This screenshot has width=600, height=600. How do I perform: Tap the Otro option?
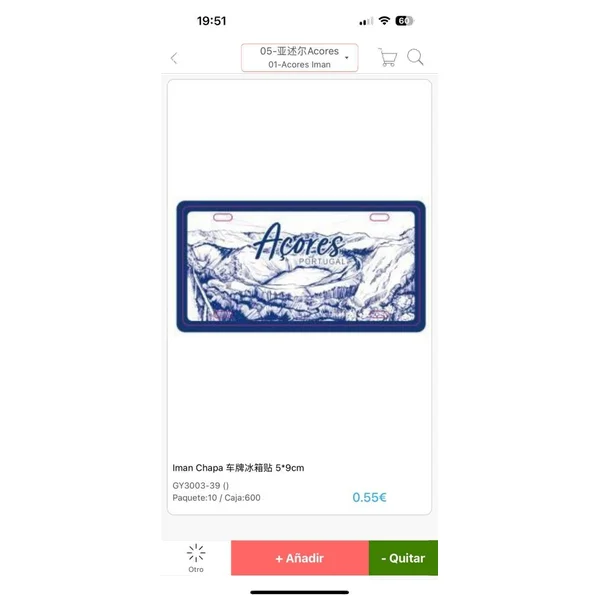click(196, 557)
